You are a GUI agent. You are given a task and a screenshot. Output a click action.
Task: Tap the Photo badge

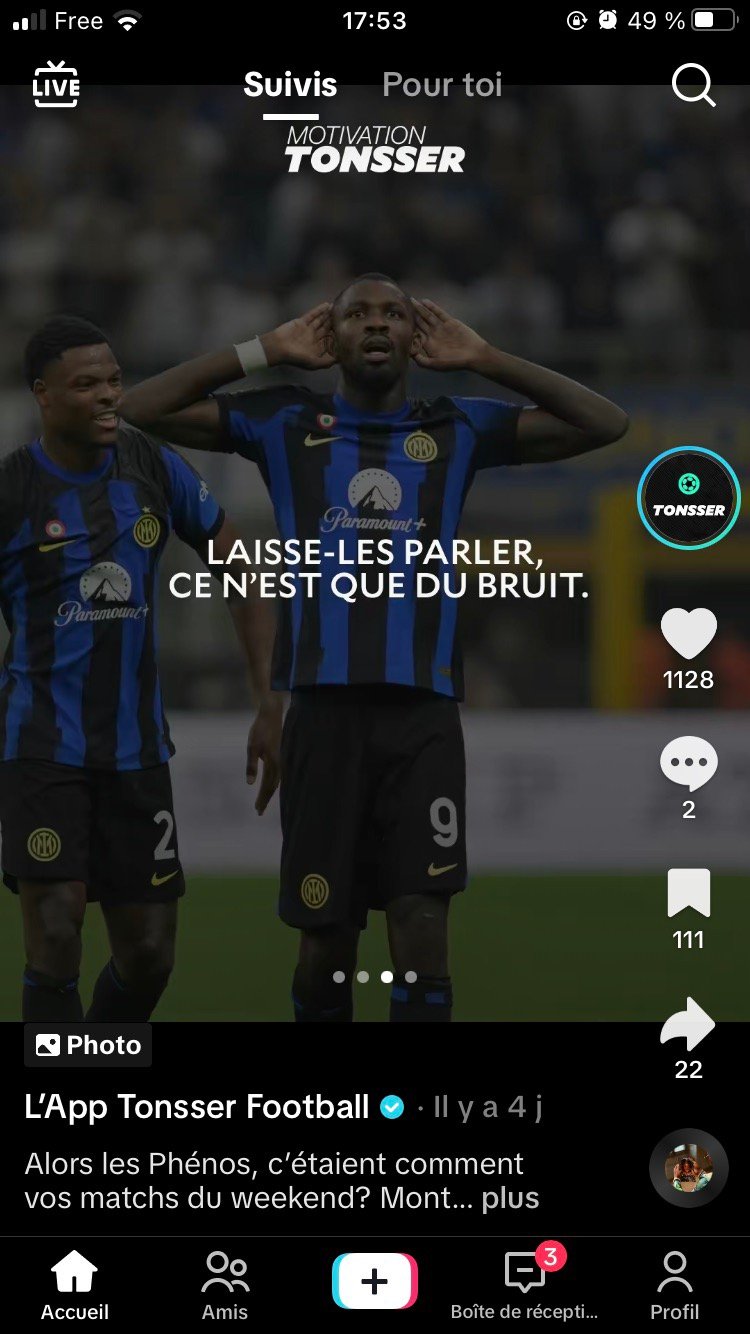coord(88,1045)
